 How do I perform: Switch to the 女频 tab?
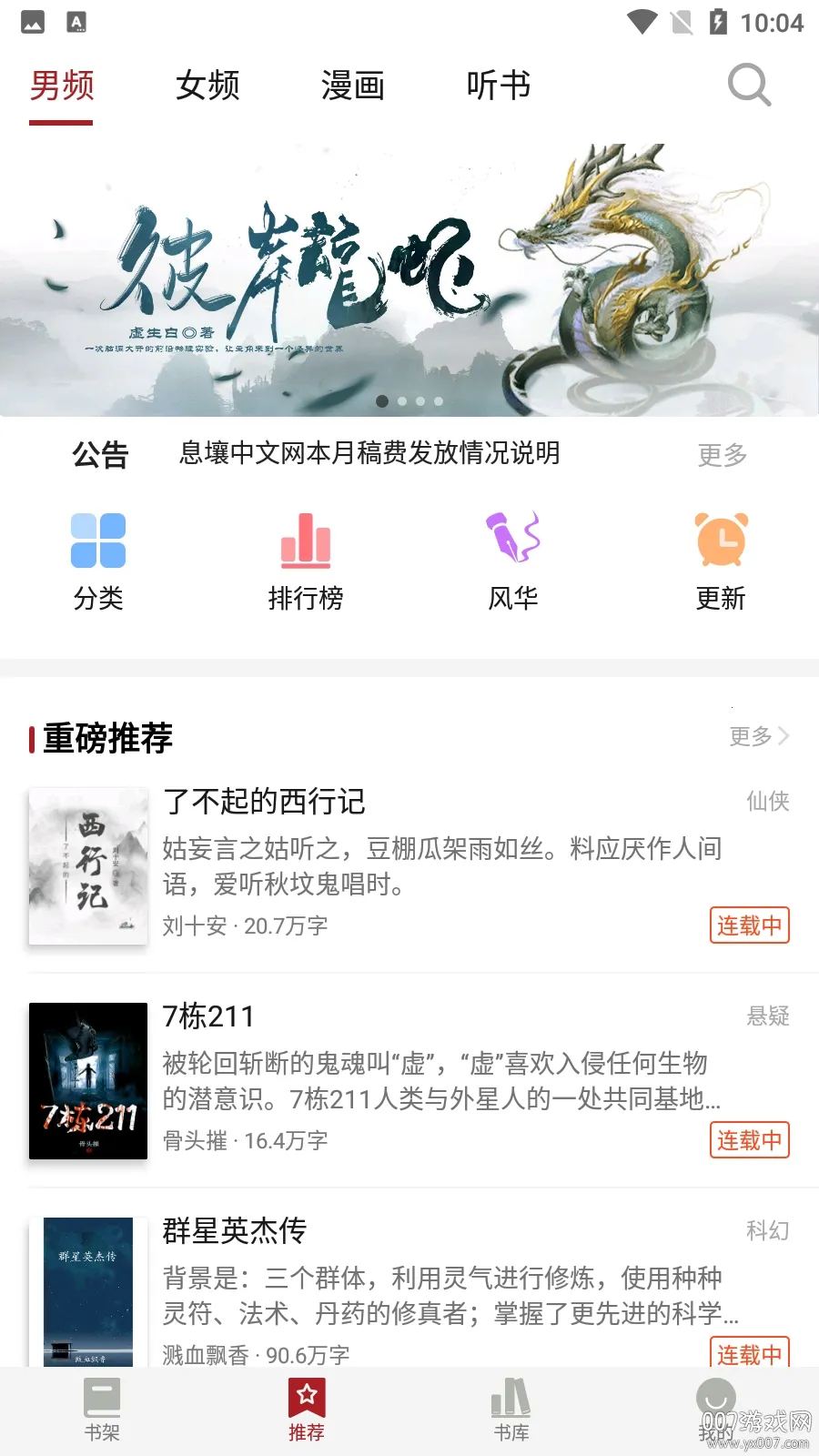208,86
